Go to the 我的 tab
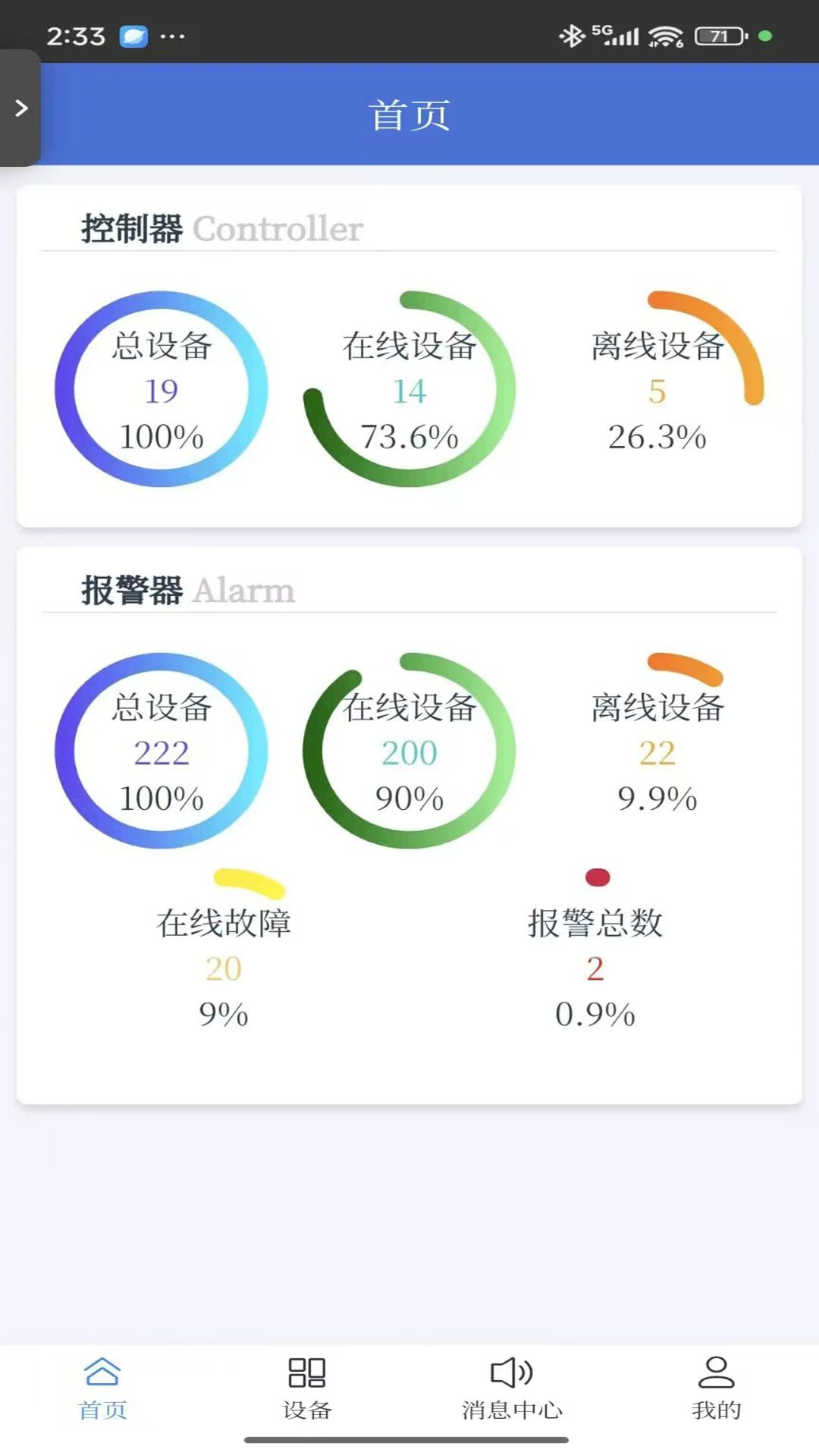Image resolution: width=819 pixels, height=1456 pixels. [716, 1388]
